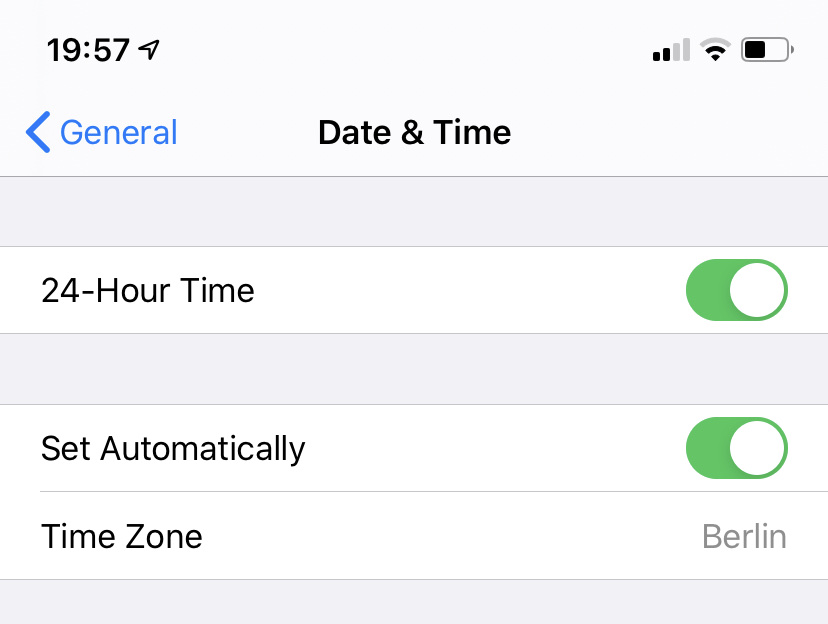Turn off the 24-Hour Time switch

[x=736, y=291]
